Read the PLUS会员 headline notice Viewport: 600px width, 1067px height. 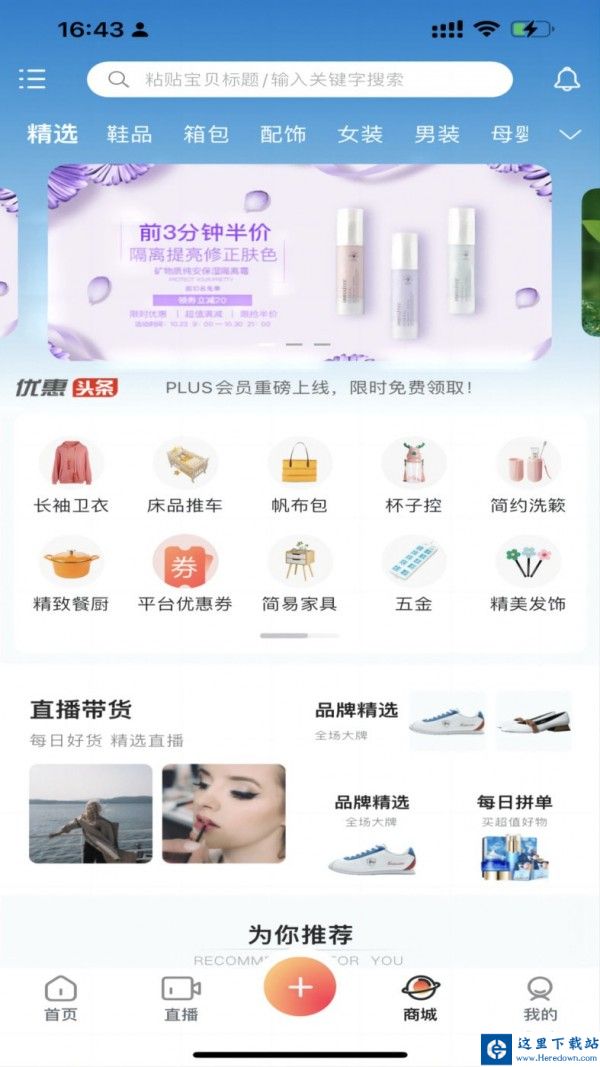click(318, 387)
